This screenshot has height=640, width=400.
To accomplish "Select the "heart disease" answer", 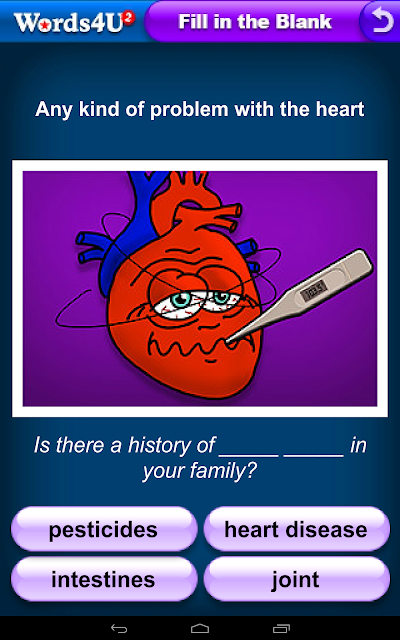I will pos(296,529).
